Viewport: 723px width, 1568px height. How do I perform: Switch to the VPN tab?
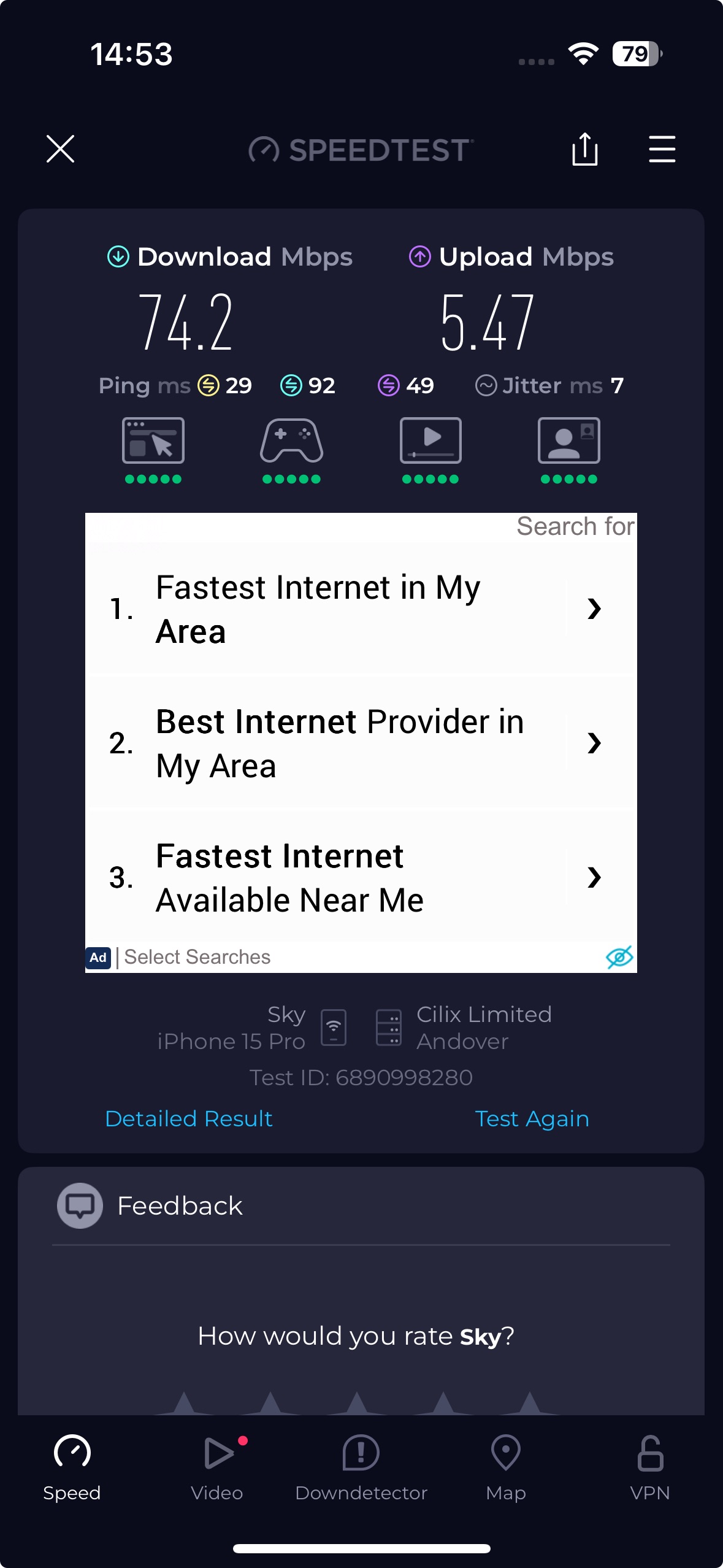coord(650,1466)
